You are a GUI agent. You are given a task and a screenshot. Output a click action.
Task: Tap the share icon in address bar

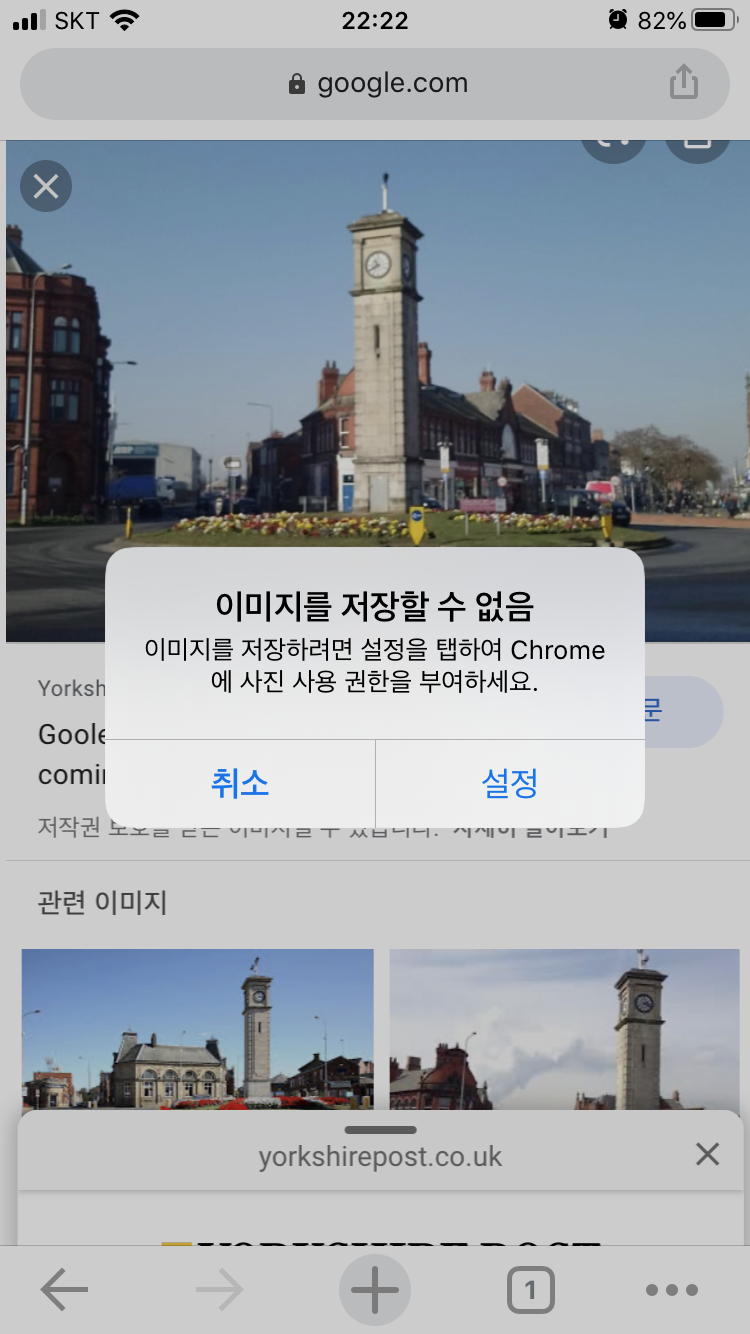[684, 83]
